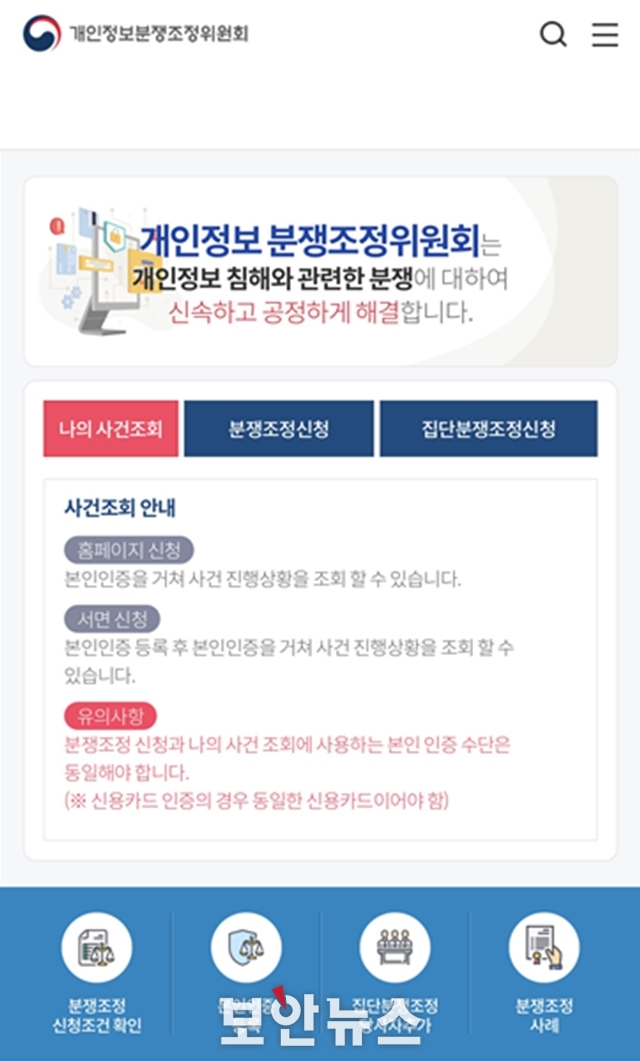
Task: Open the shield-and-scales shortcut
Action: coord(246,948)
